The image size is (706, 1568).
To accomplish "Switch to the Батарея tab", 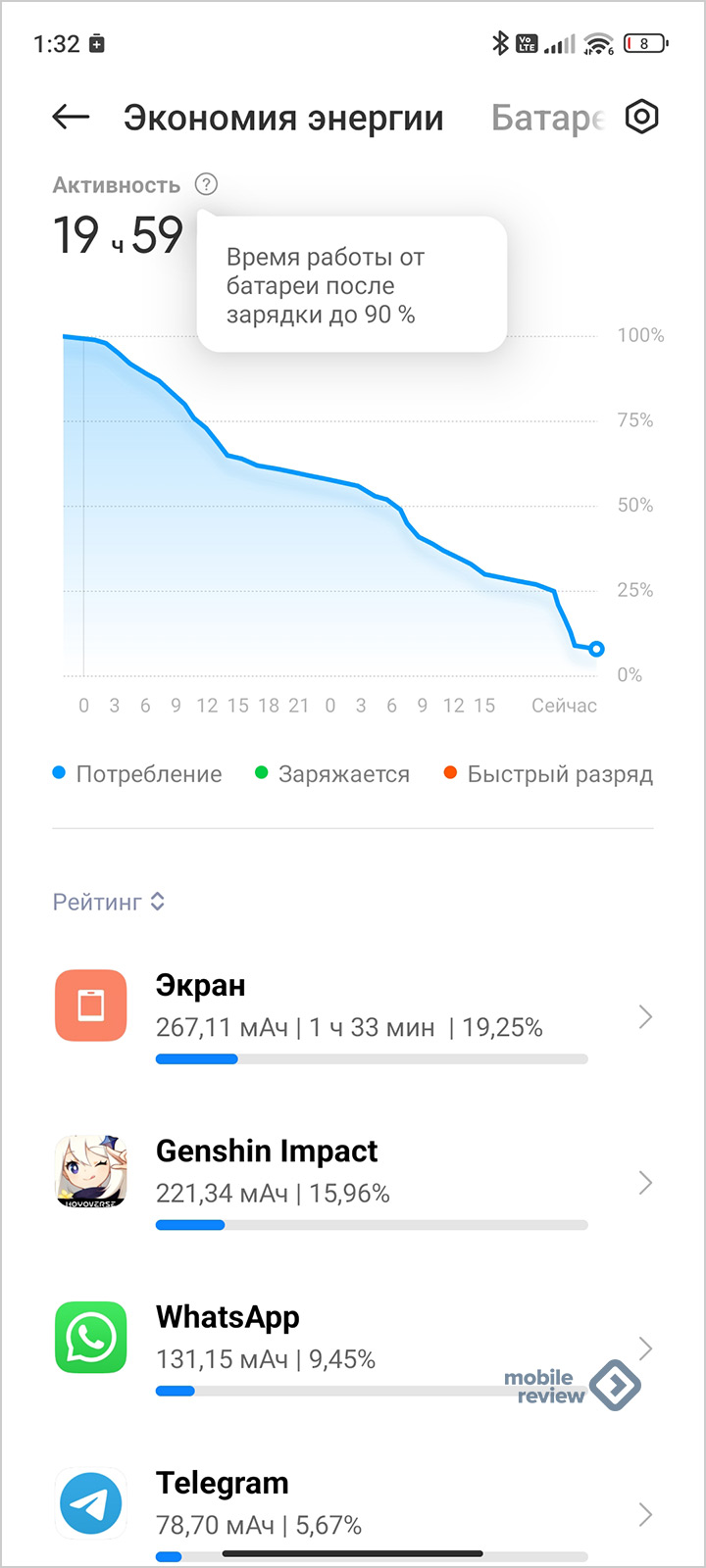I will pyautogui.click(x=547, y=118).
